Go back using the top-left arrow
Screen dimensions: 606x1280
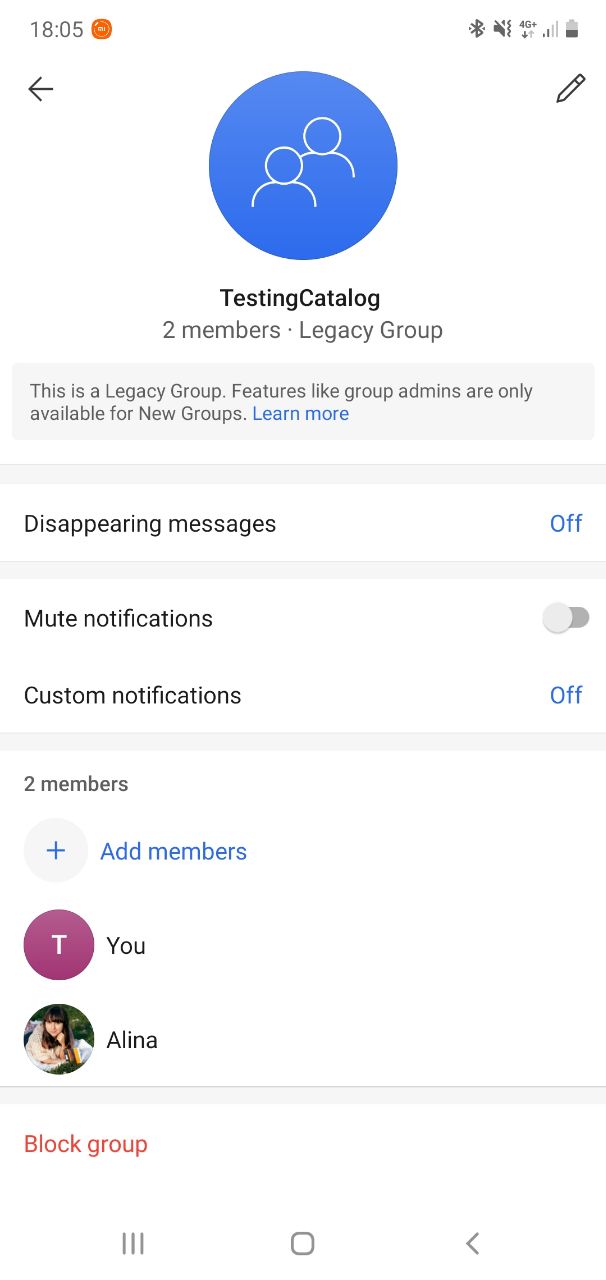coord(40,90)
